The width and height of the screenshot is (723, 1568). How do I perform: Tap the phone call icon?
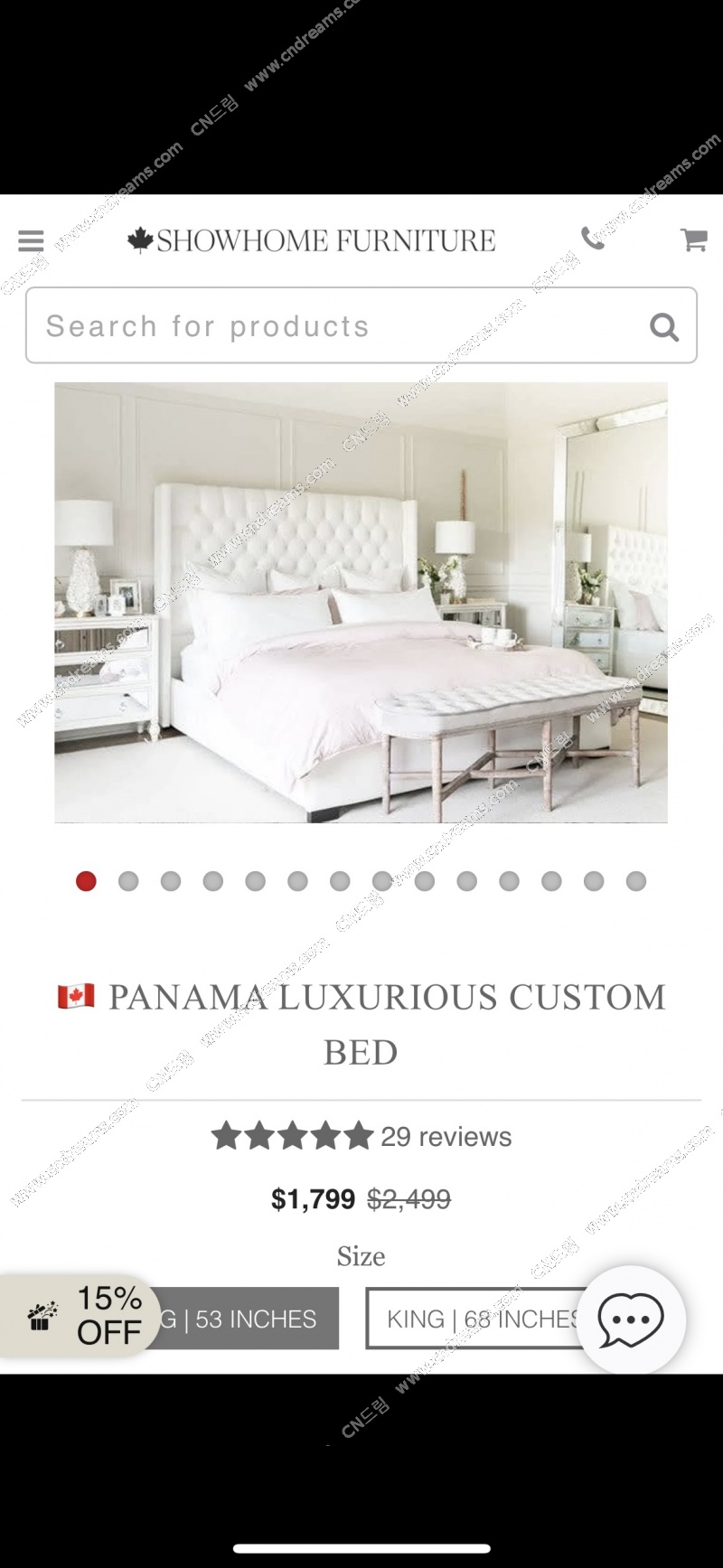coord(593,239)
